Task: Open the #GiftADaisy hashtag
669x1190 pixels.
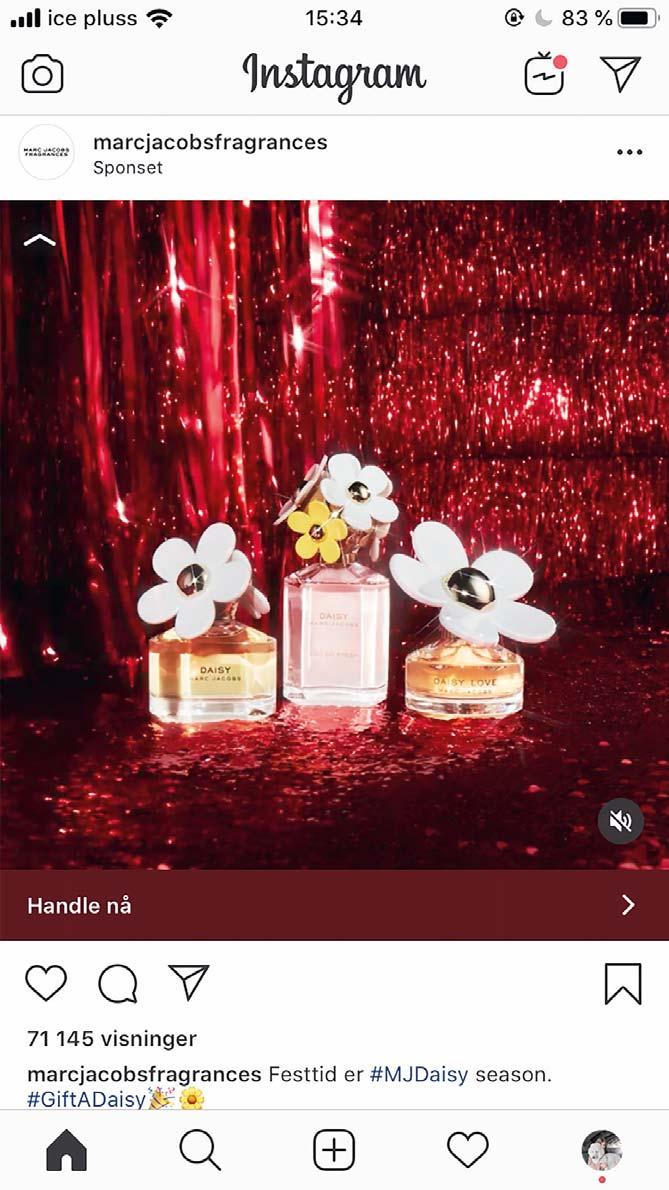Action: [x=86, y=1099]
